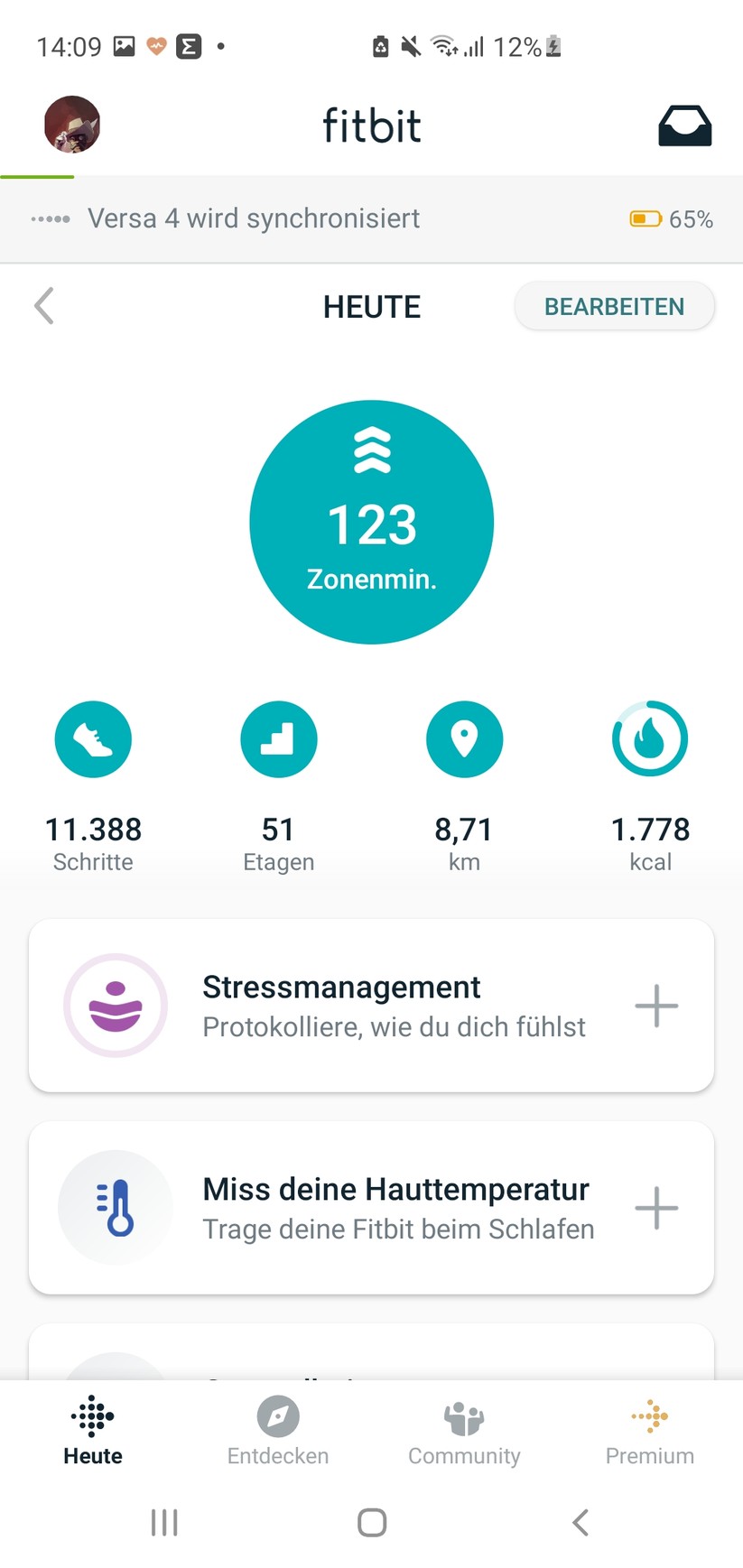Open Zonenminuten details
Viewport: 743px width, 1568px height.
coord(371,522)
